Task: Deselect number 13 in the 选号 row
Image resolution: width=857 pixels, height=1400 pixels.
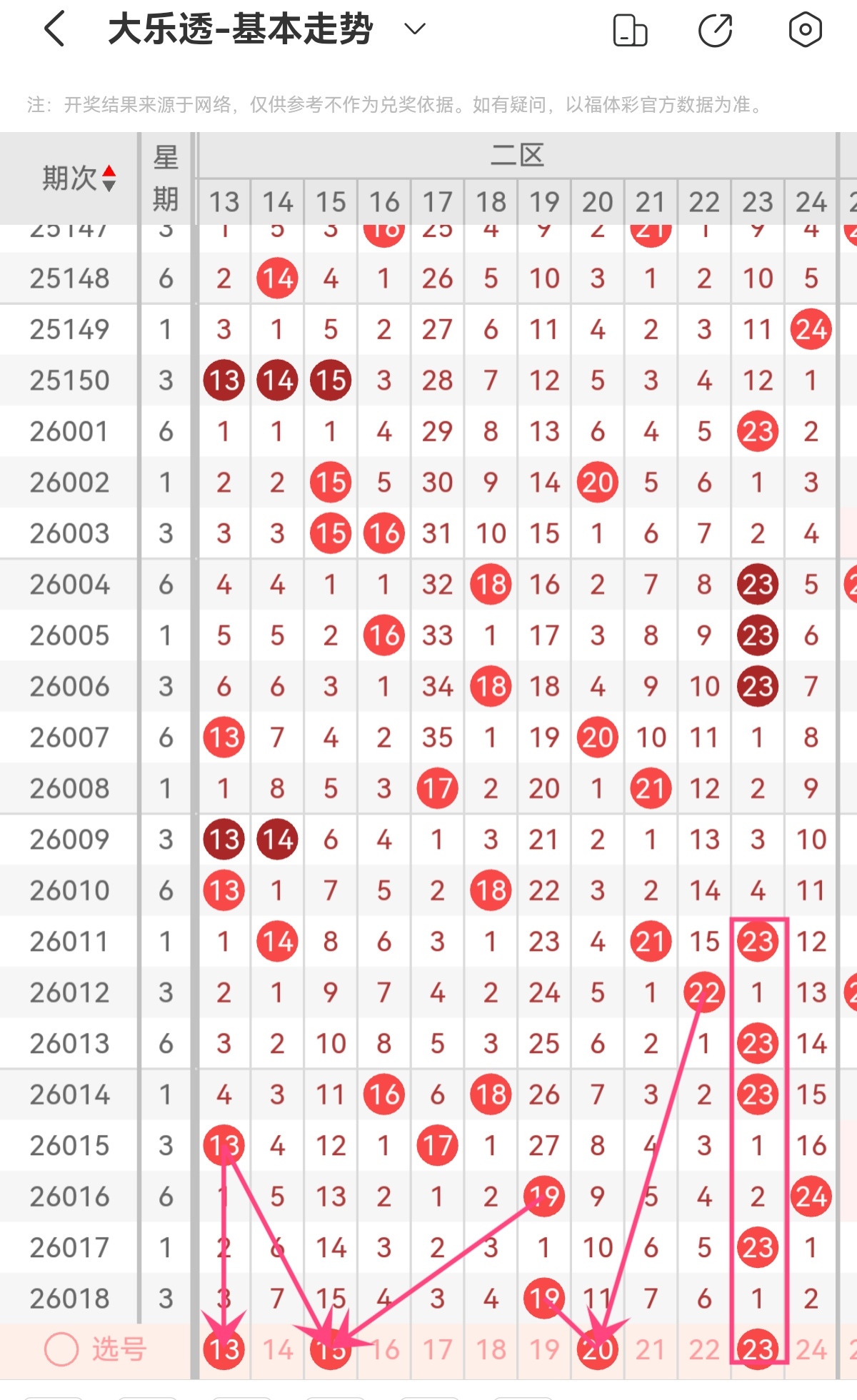Action: tap(224, 1349)
